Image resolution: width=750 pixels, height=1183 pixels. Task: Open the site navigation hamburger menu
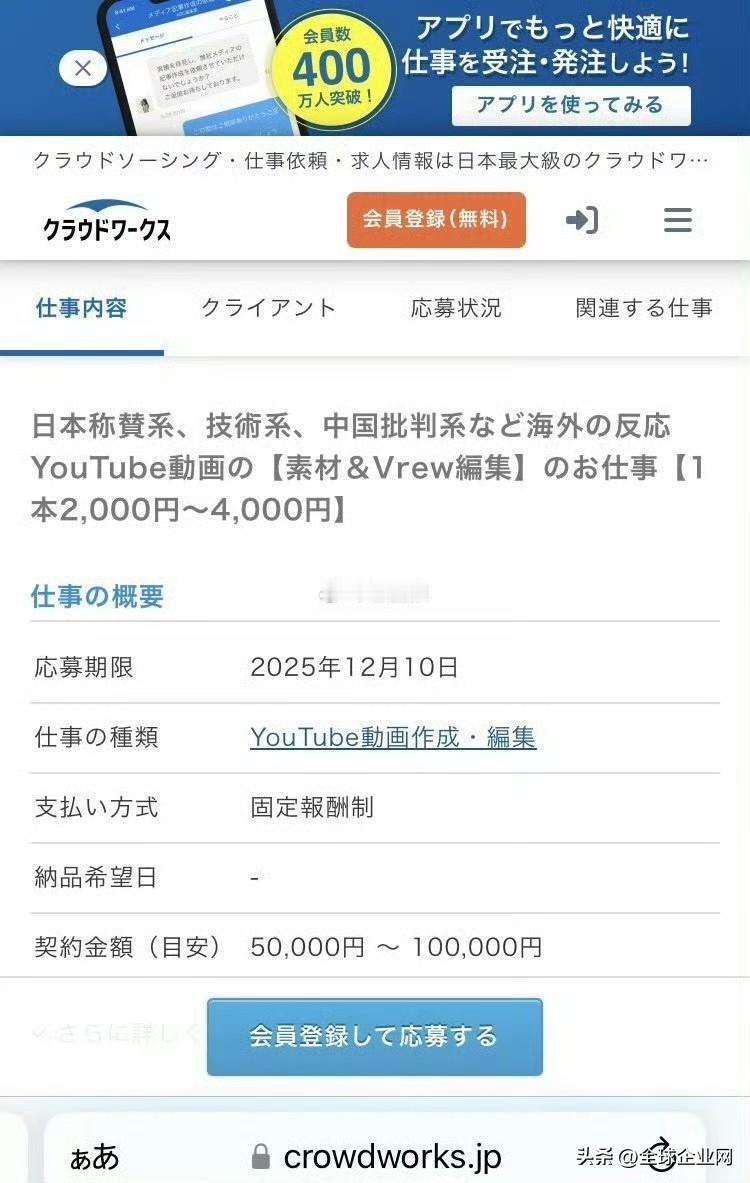(677, 220)
